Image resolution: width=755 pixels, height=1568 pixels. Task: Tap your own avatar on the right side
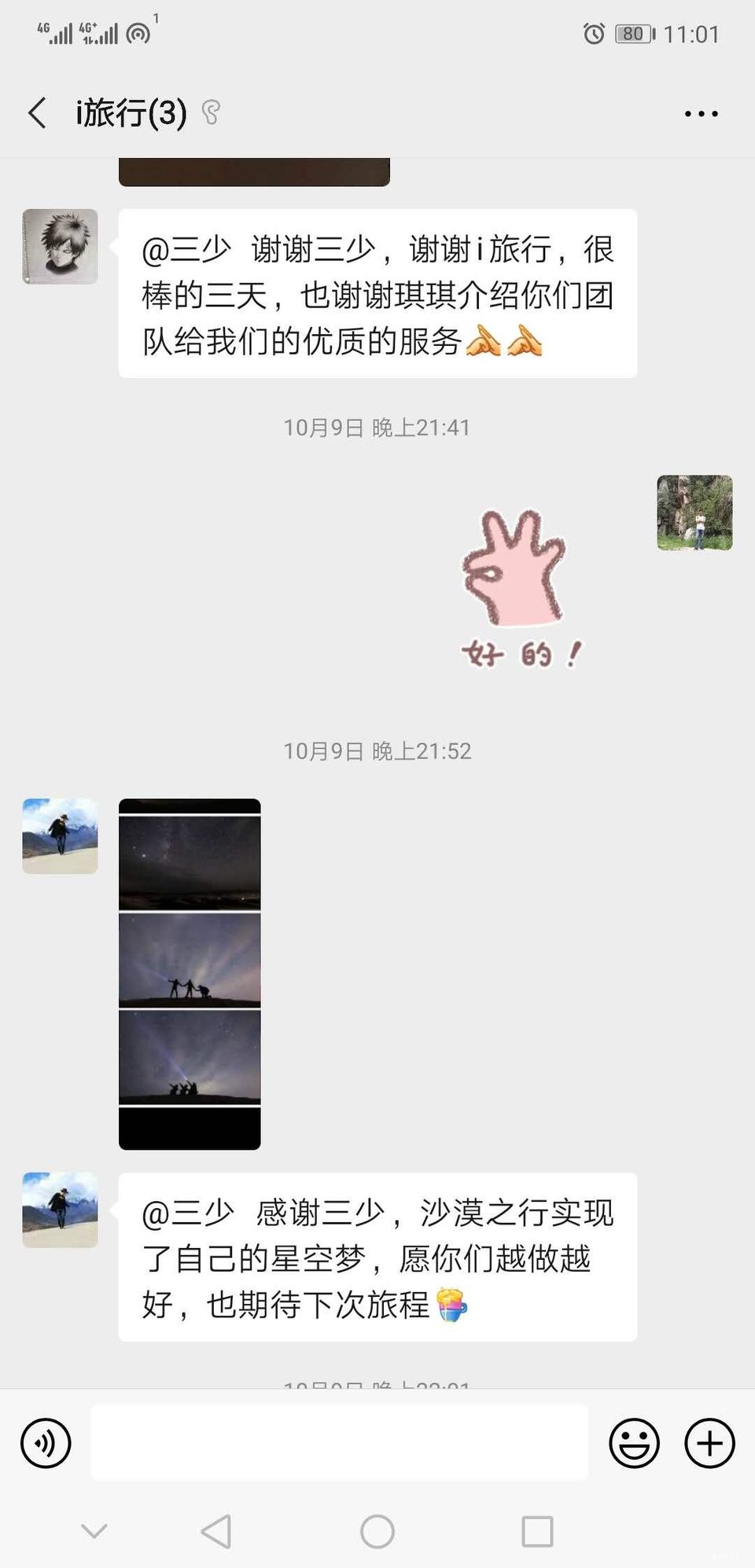[695, 512]
